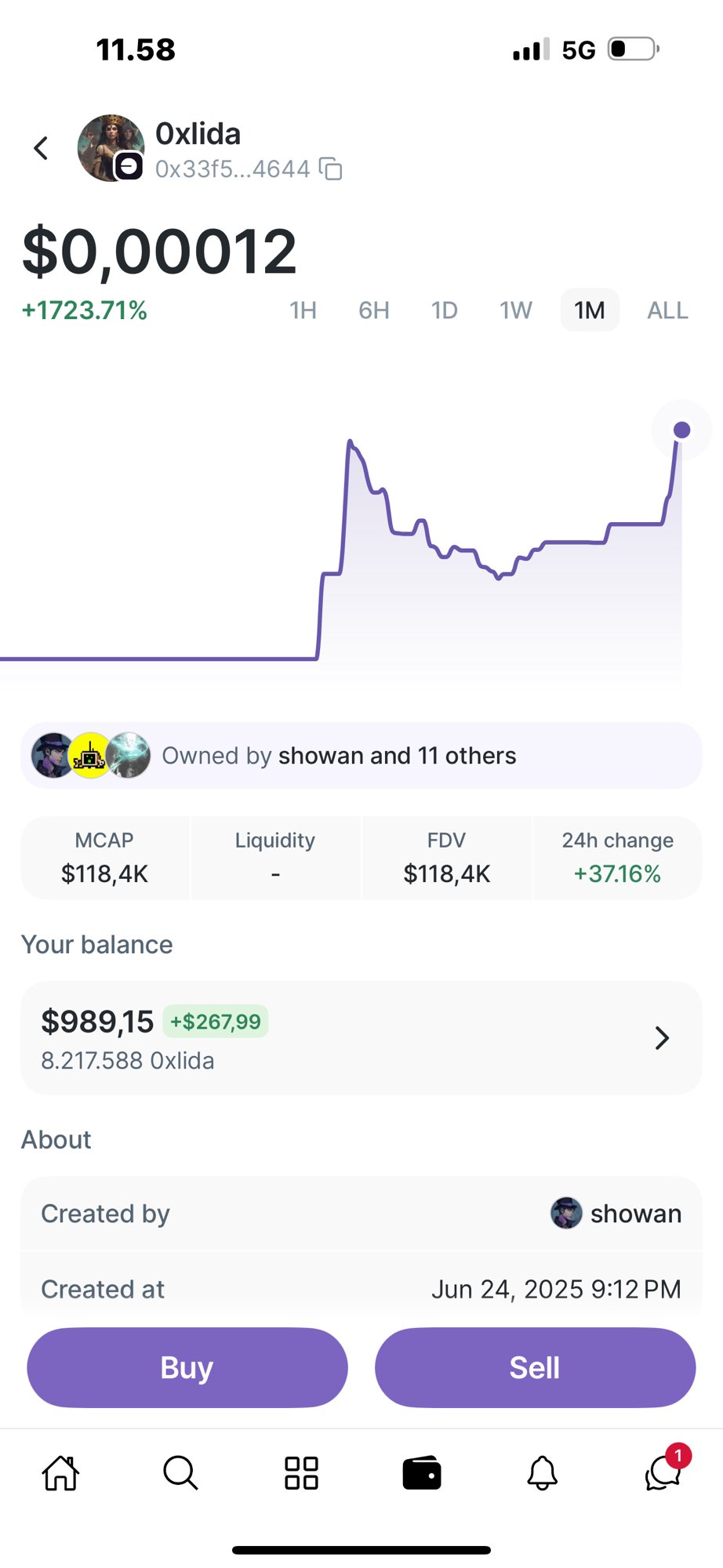The image size is (723, 1568).
Task: Copy the 0x33f5...4644 contract address
Action: [331, 169]
